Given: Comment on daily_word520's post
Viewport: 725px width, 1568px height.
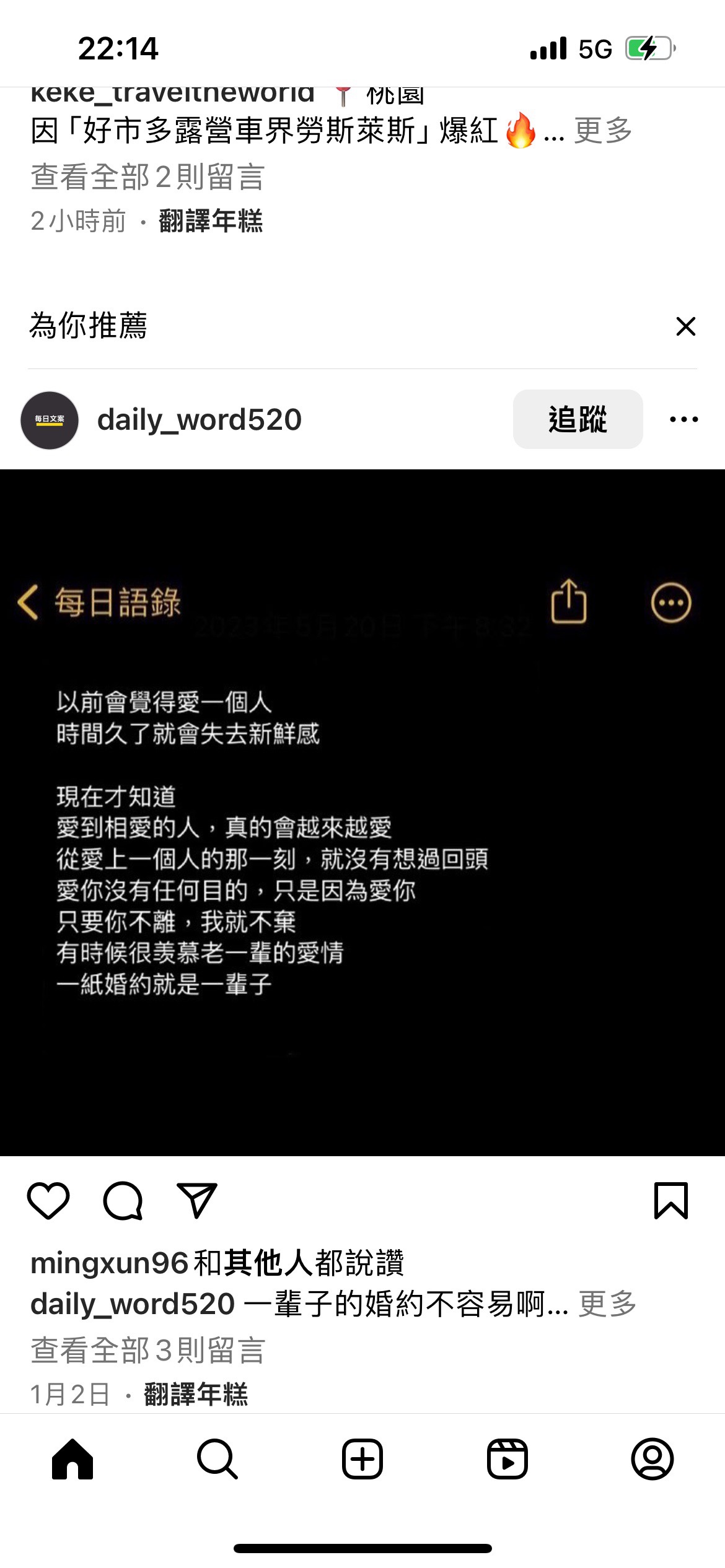Looking at the screenshot, I should coord(123,1200).
